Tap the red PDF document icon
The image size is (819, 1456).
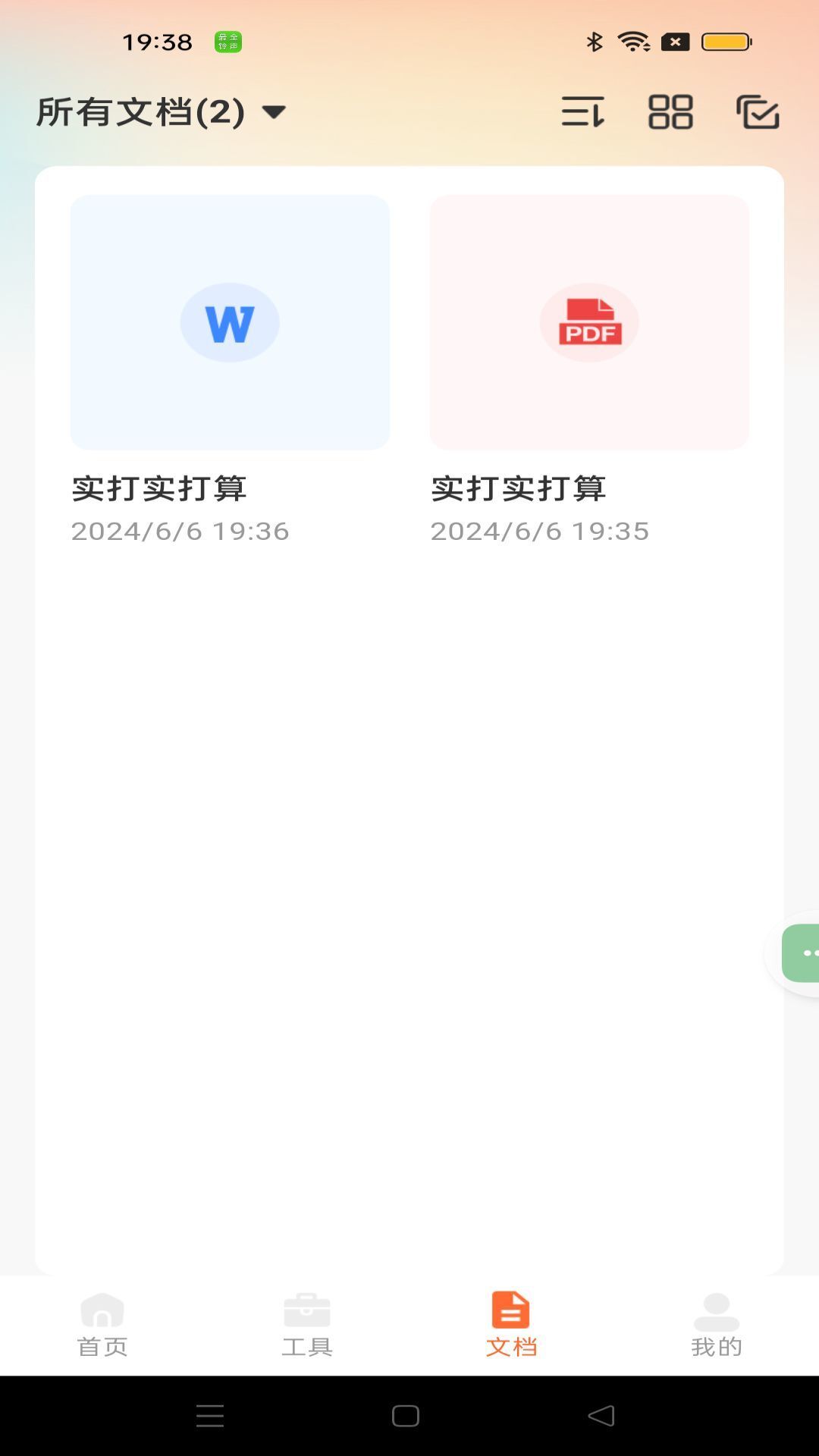tap(589, 322)
